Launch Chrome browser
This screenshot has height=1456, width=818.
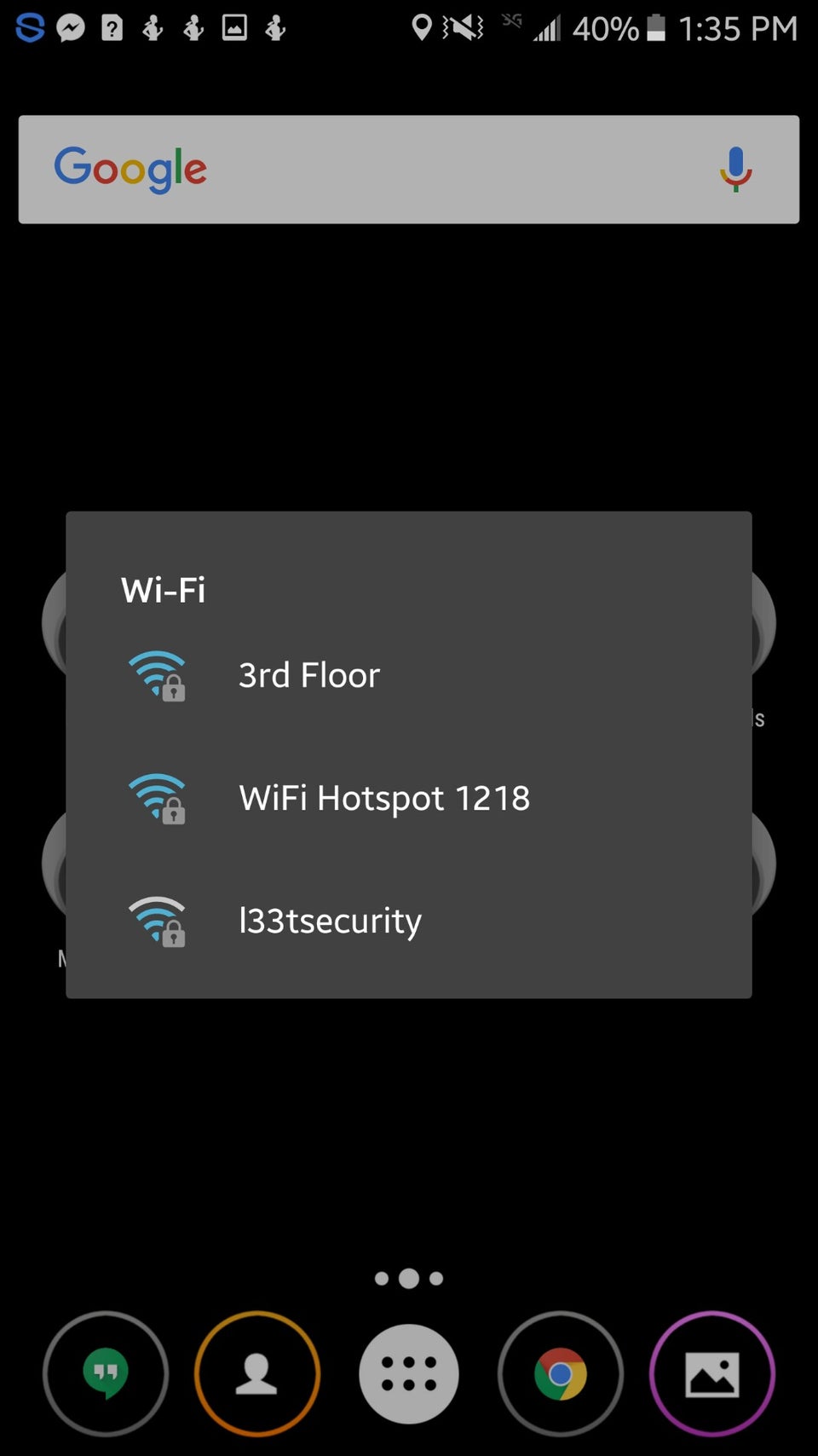[x=560, y=1374]
